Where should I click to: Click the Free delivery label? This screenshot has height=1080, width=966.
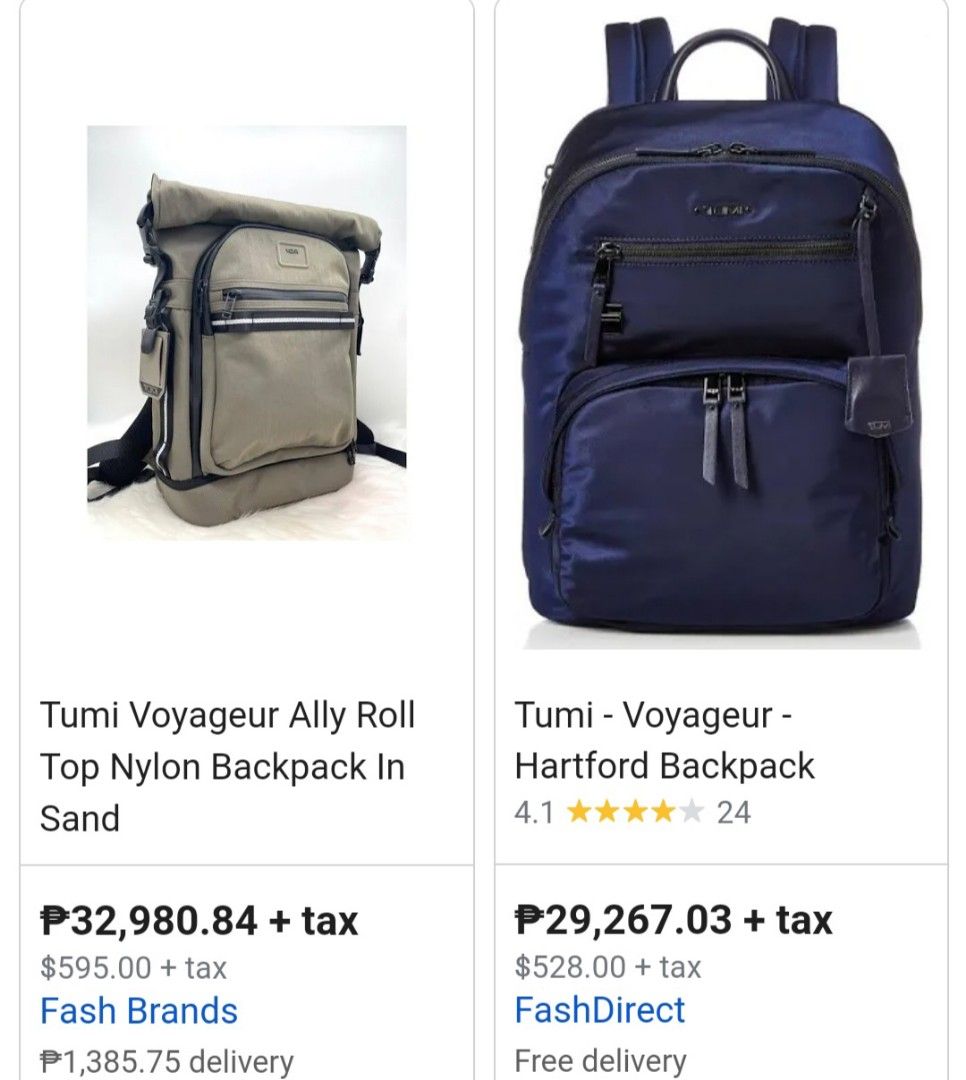(602, 1057)
